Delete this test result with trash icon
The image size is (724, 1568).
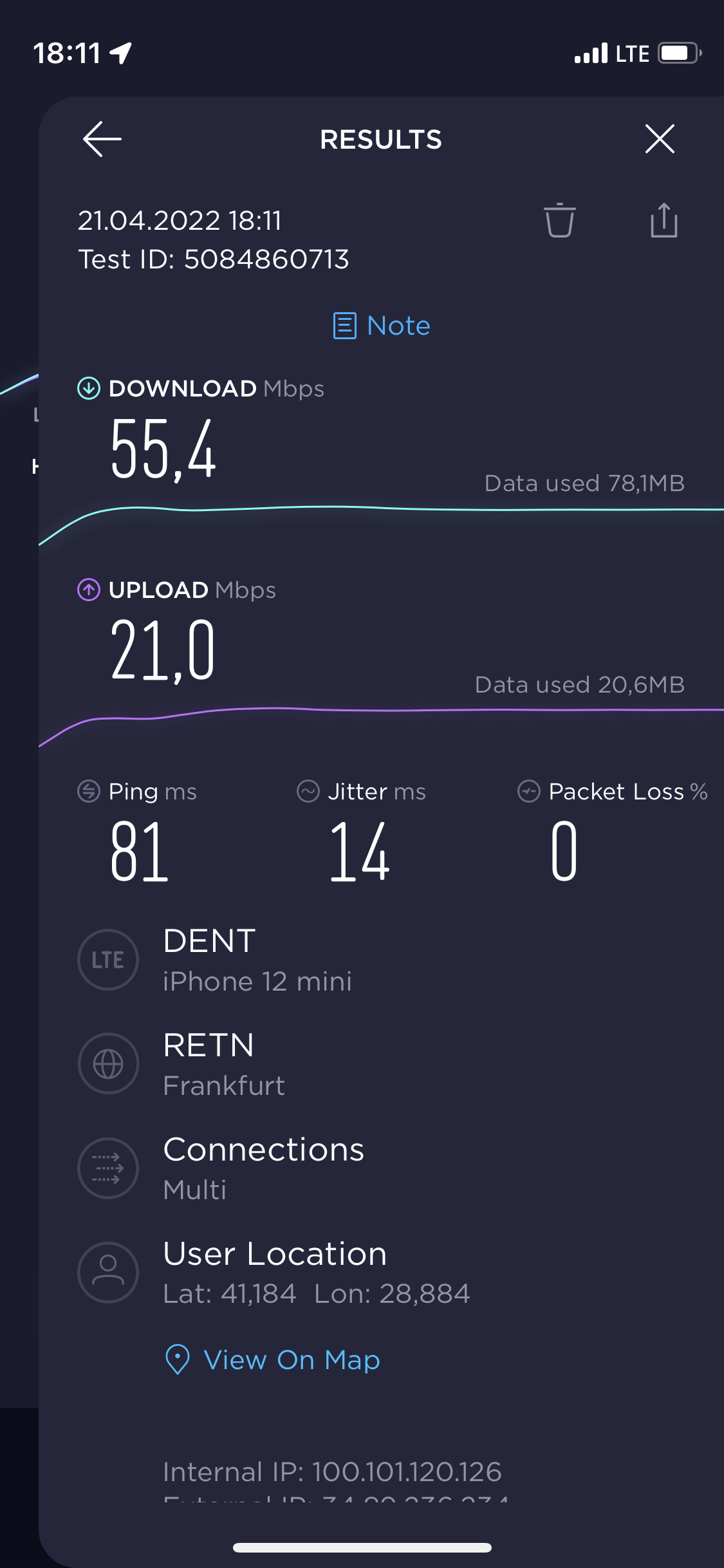(560, 221)
